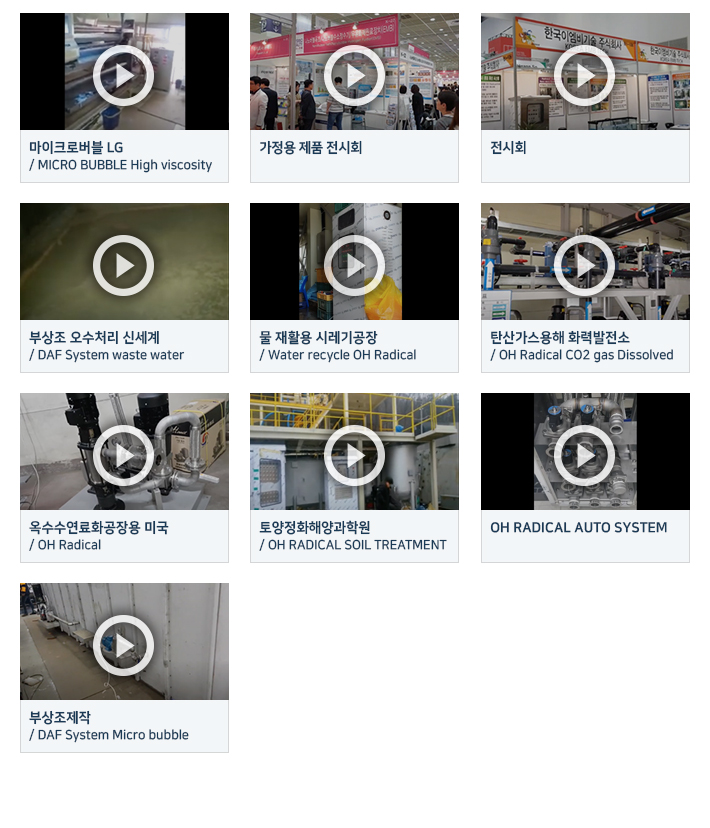Screen dimensions: 710x828
Task: Open the 부상조 오수처리 신세계 DAF video
Action: click(x=124, y=265)
